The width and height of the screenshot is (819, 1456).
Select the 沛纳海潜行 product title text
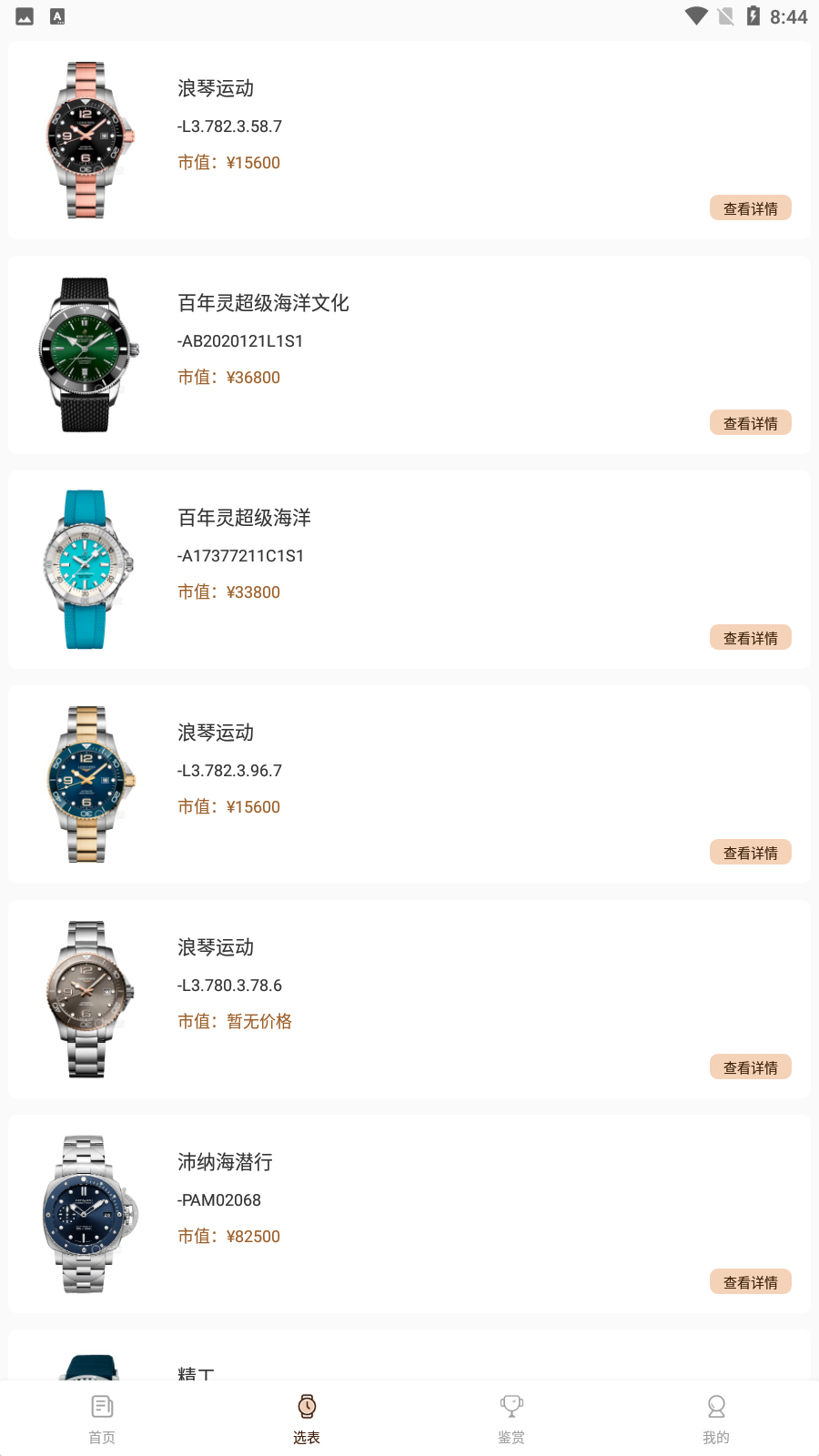click(x=224, y=1162)
